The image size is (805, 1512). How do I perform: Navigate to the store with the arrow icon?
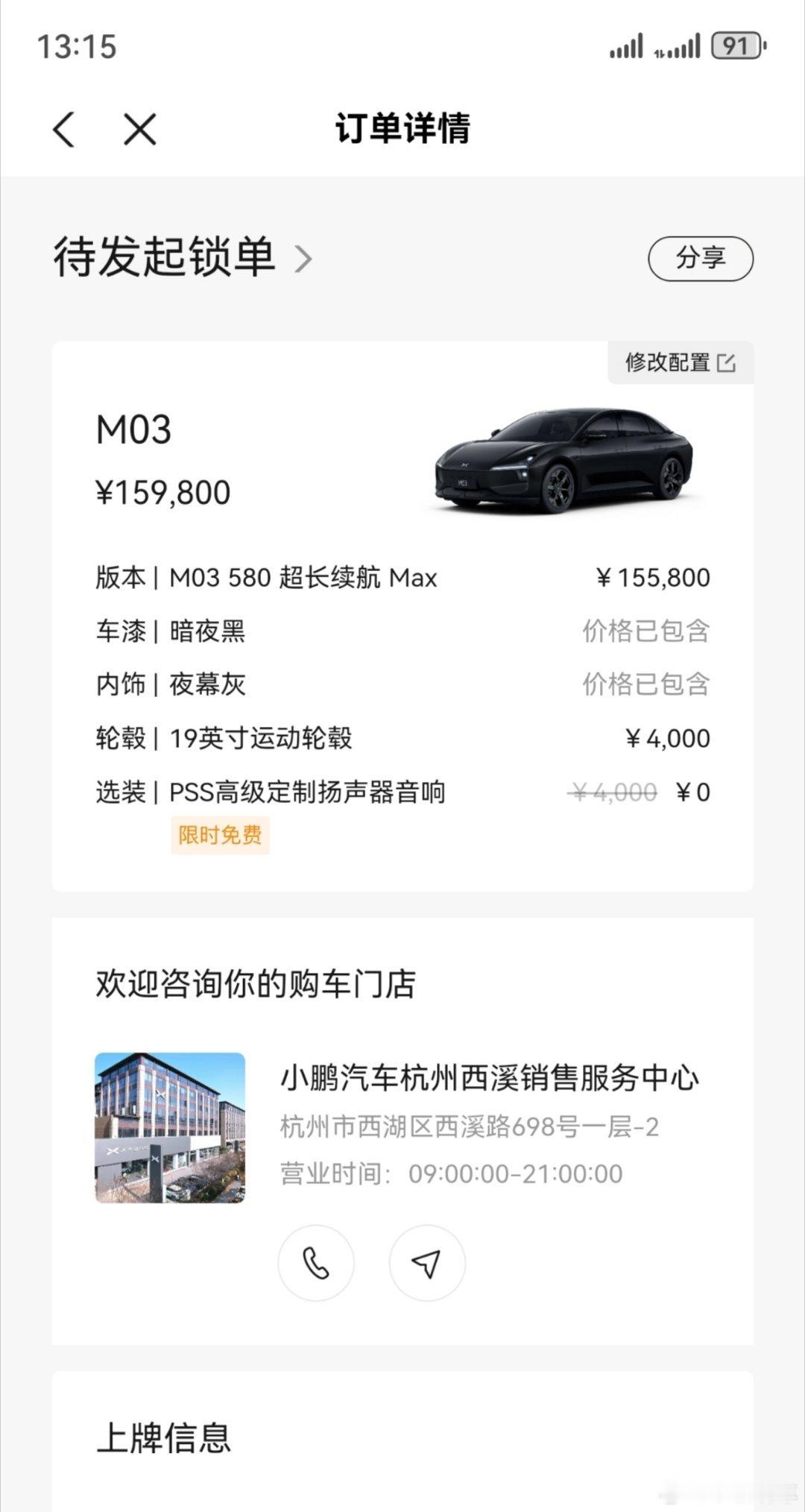426,1263
